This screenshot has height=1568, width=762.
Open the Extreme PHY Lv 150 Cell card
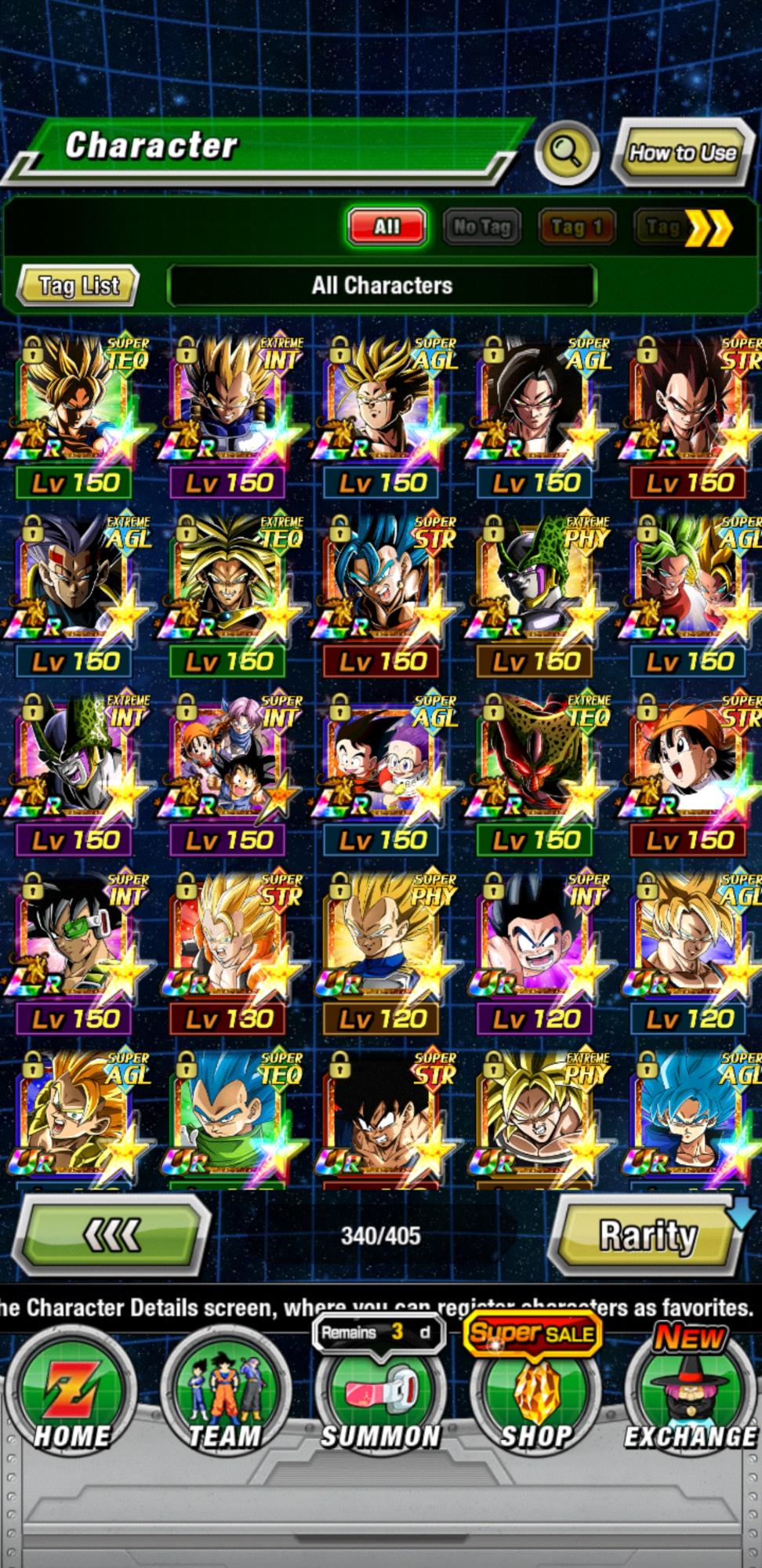(x=536, y=594)
